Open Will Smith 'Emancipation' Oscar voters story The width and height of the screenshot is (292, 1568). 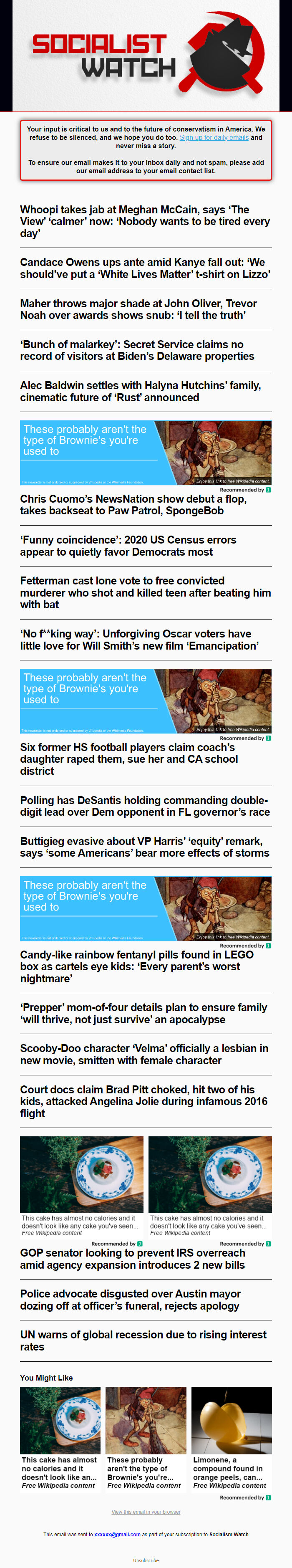pyautogui.click(x=139, y=639)
